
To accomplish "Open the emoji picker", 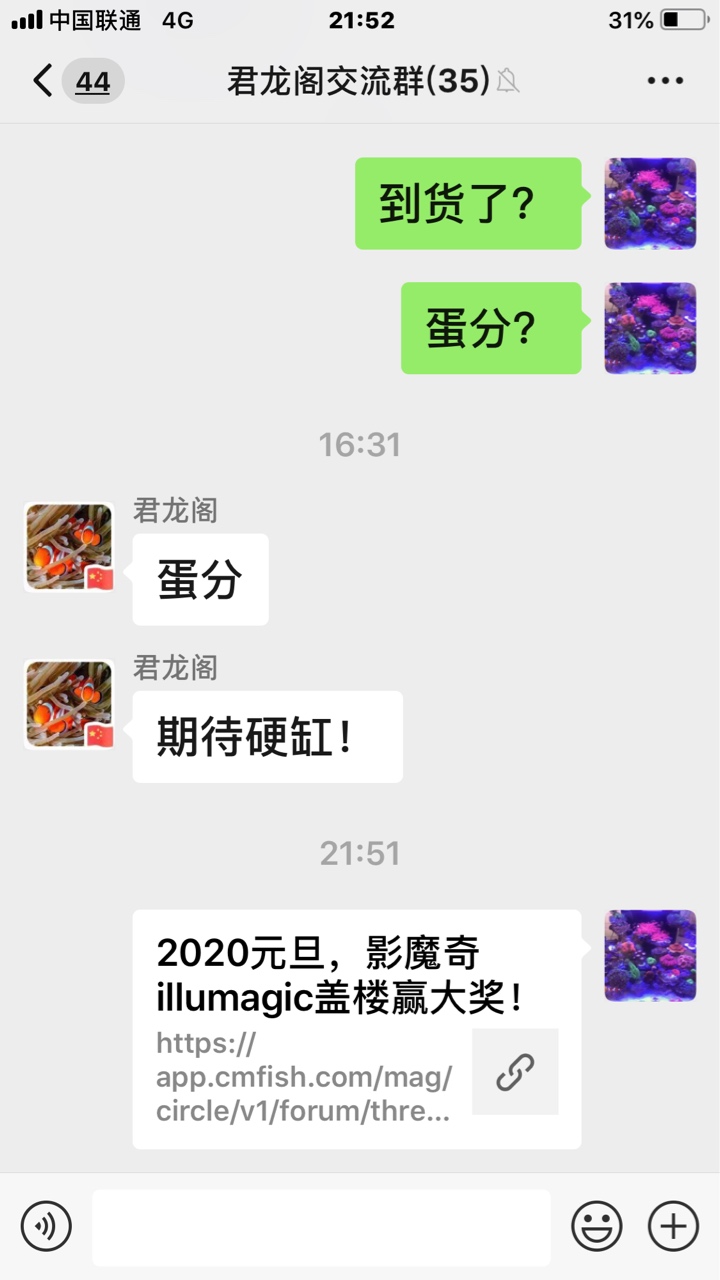I will [597, 1226].
